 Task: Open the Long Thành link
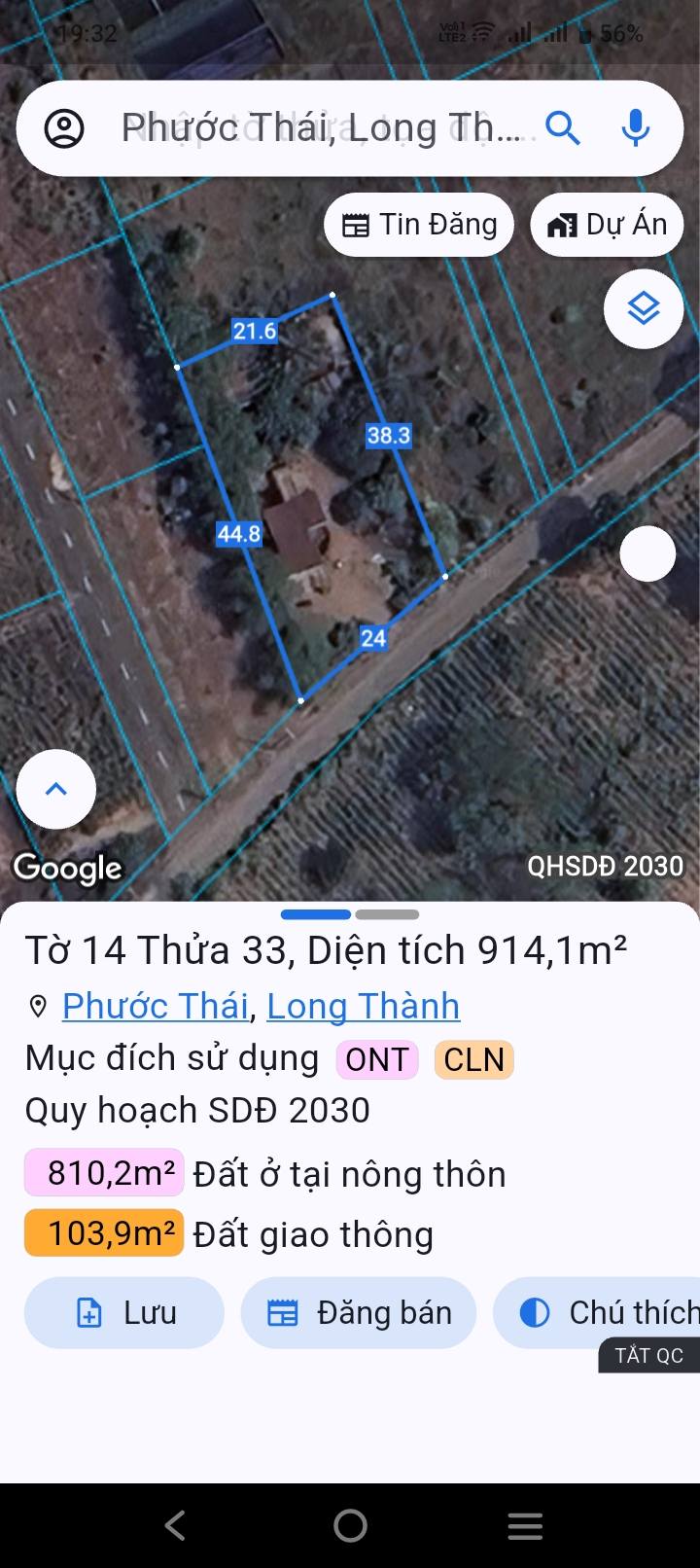click(363, 1006)
